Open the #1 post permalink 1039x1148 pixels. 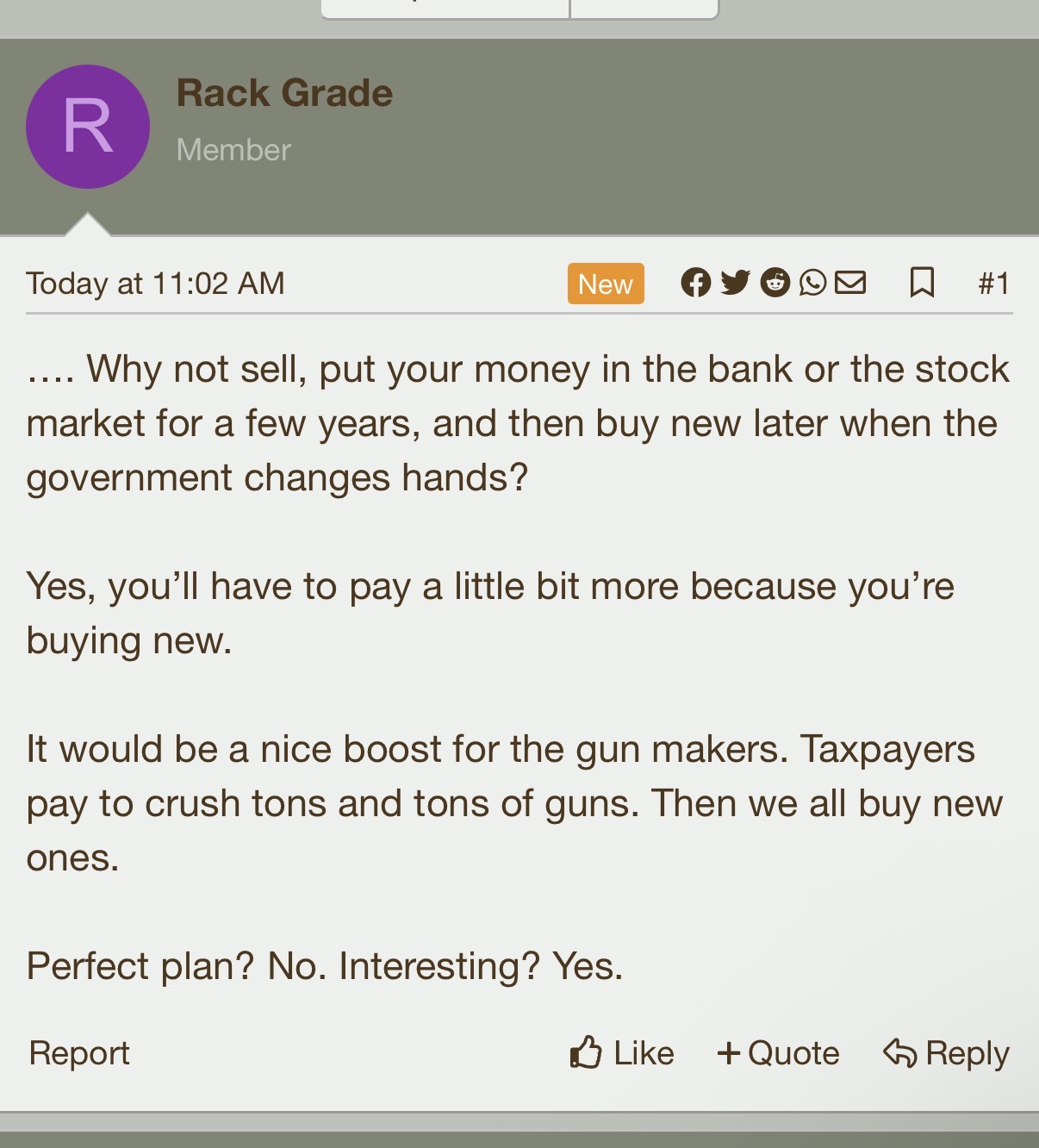coord(993,284)
